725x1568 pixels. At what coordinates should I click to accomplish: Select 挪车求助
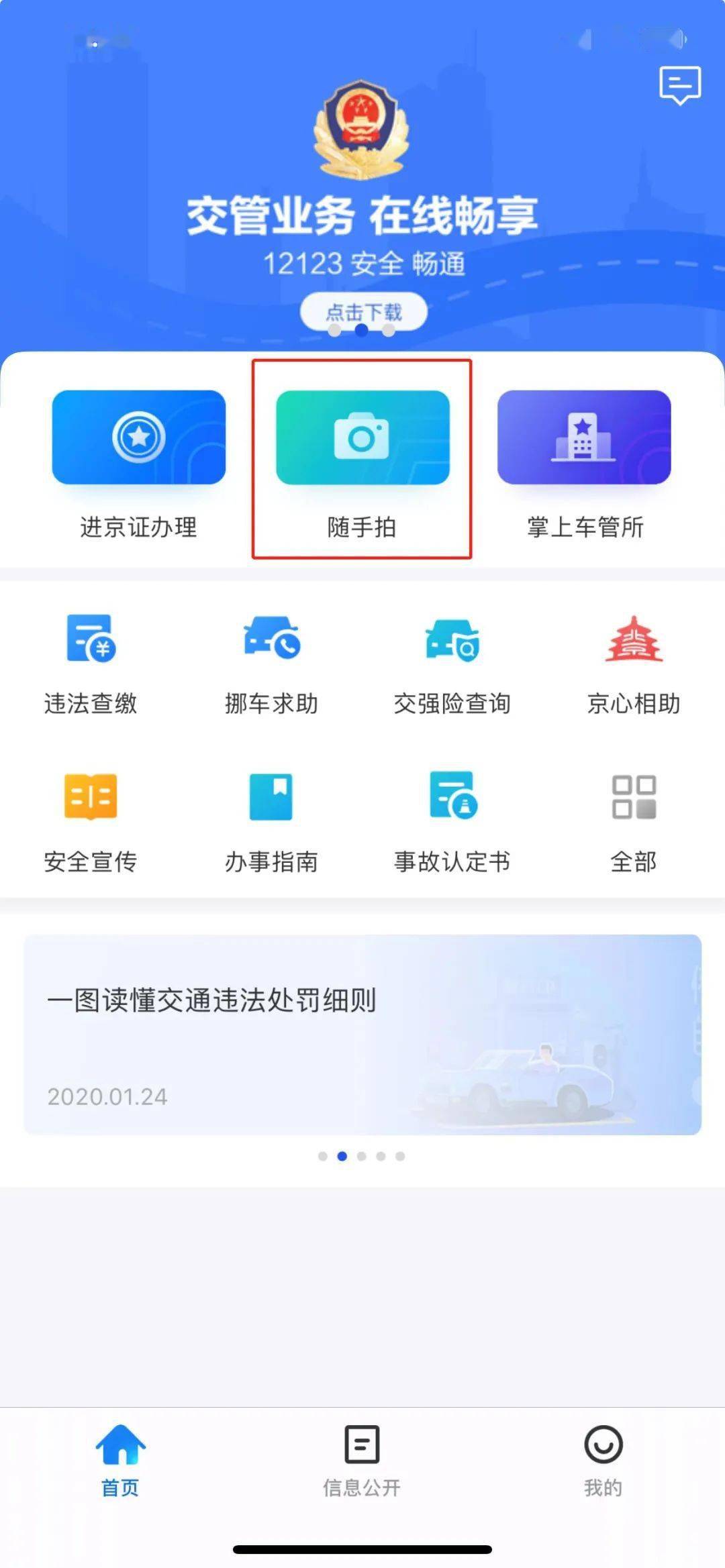pos(271,663)
